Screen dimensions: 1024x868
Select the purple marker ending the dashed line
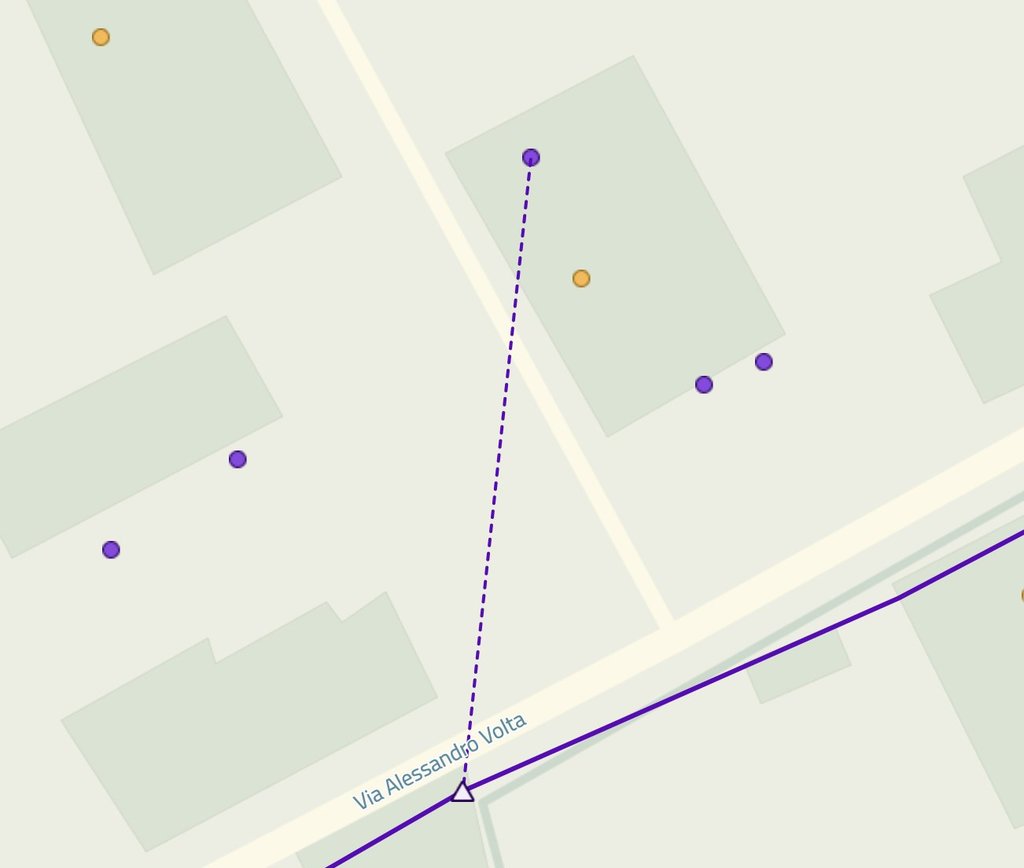(x=531, y=157)
